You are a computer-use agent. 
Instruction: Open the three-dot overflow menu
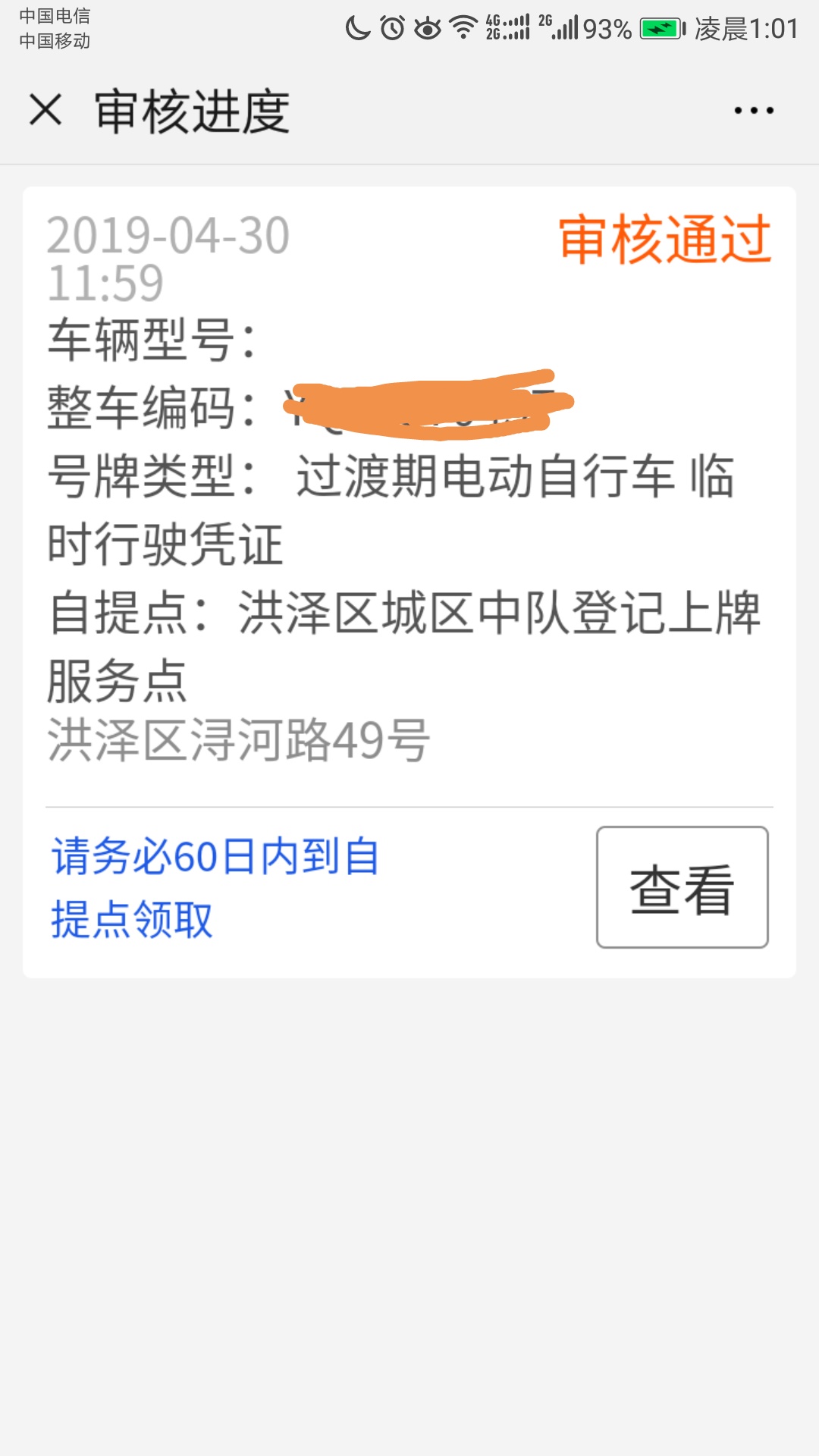click(754, 111)
